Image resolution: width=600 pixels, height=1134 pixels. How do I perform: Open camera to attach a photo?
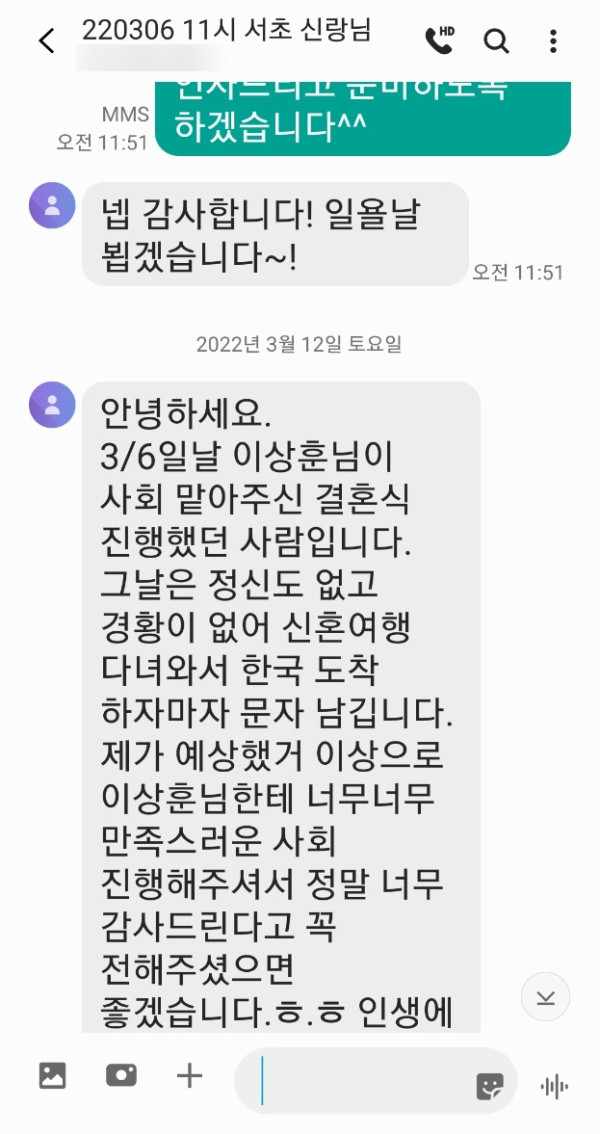tap(121, 1076)
